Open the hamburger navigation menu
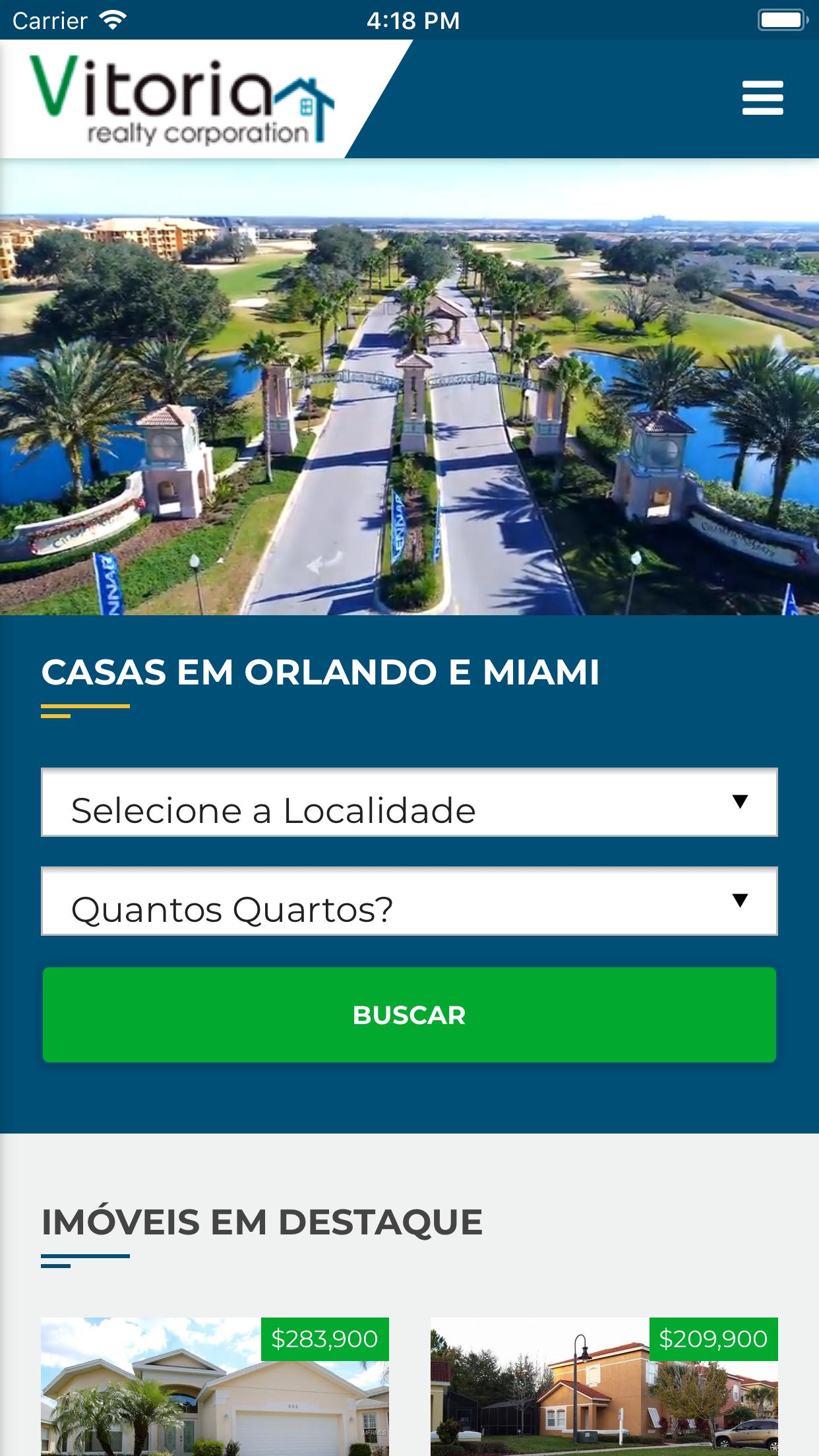 [763, 98]
